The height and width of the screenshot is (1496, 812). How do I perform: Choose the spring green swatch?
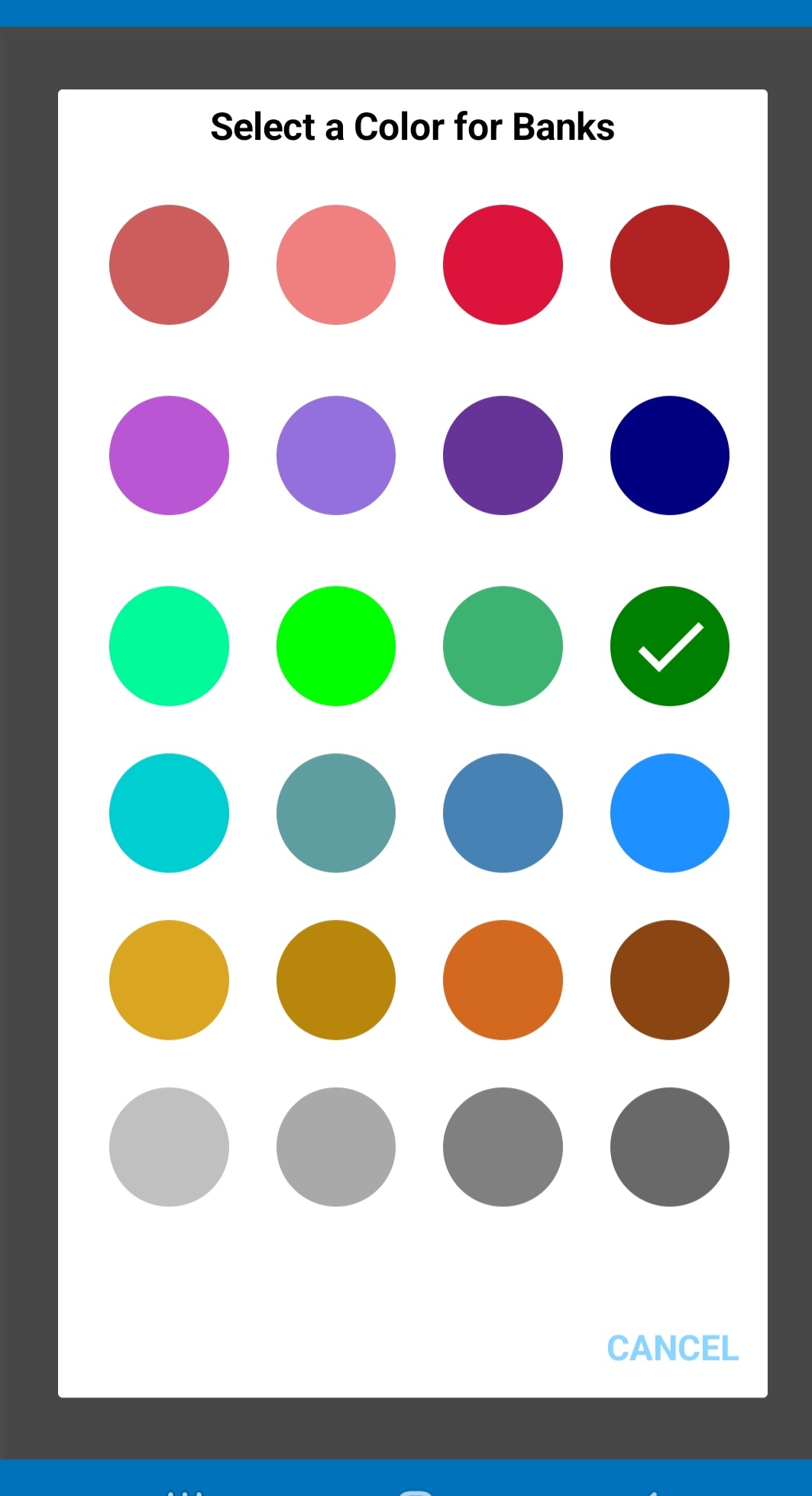click(x=170, y=646)
